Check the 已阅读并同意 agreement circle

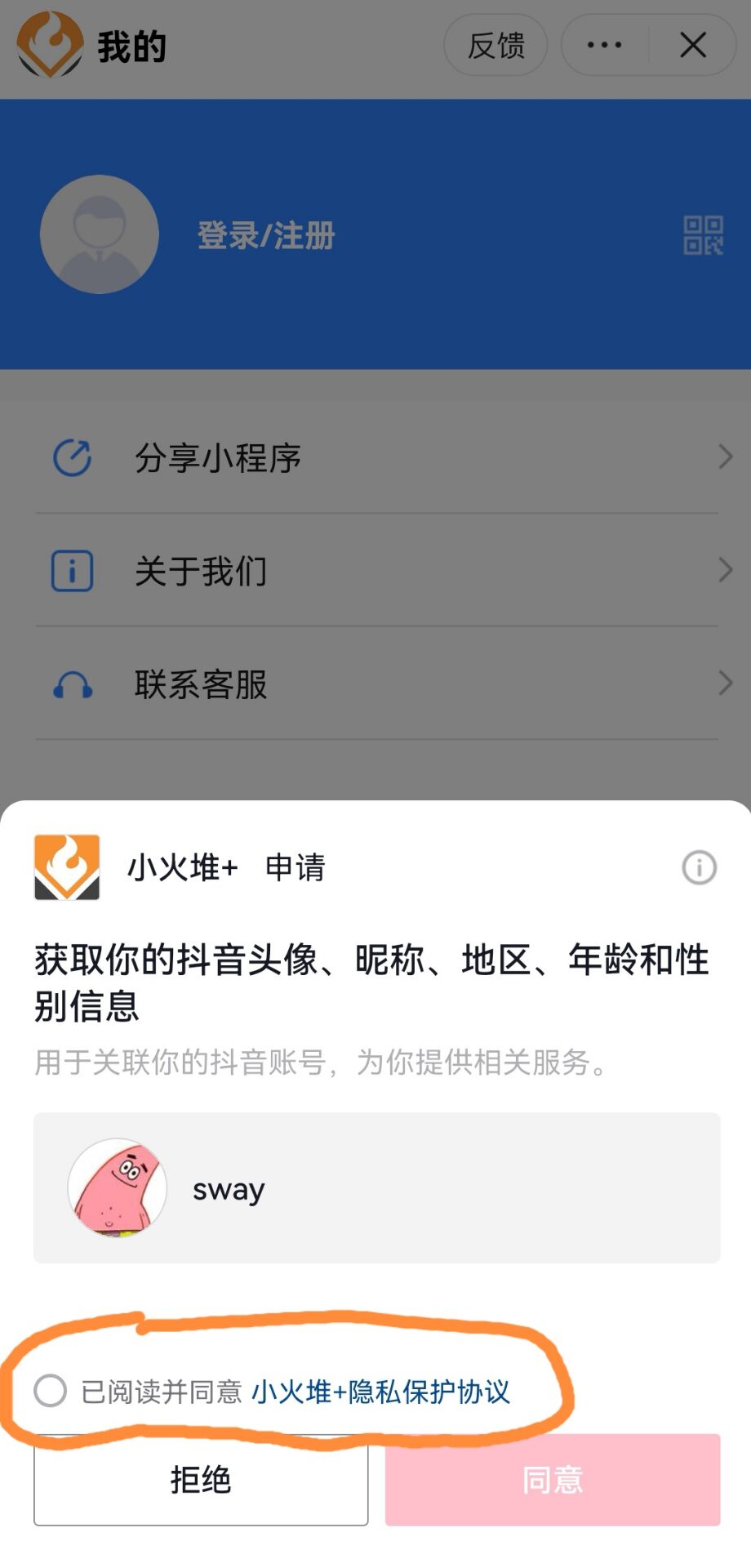(x=51, y=1390)
